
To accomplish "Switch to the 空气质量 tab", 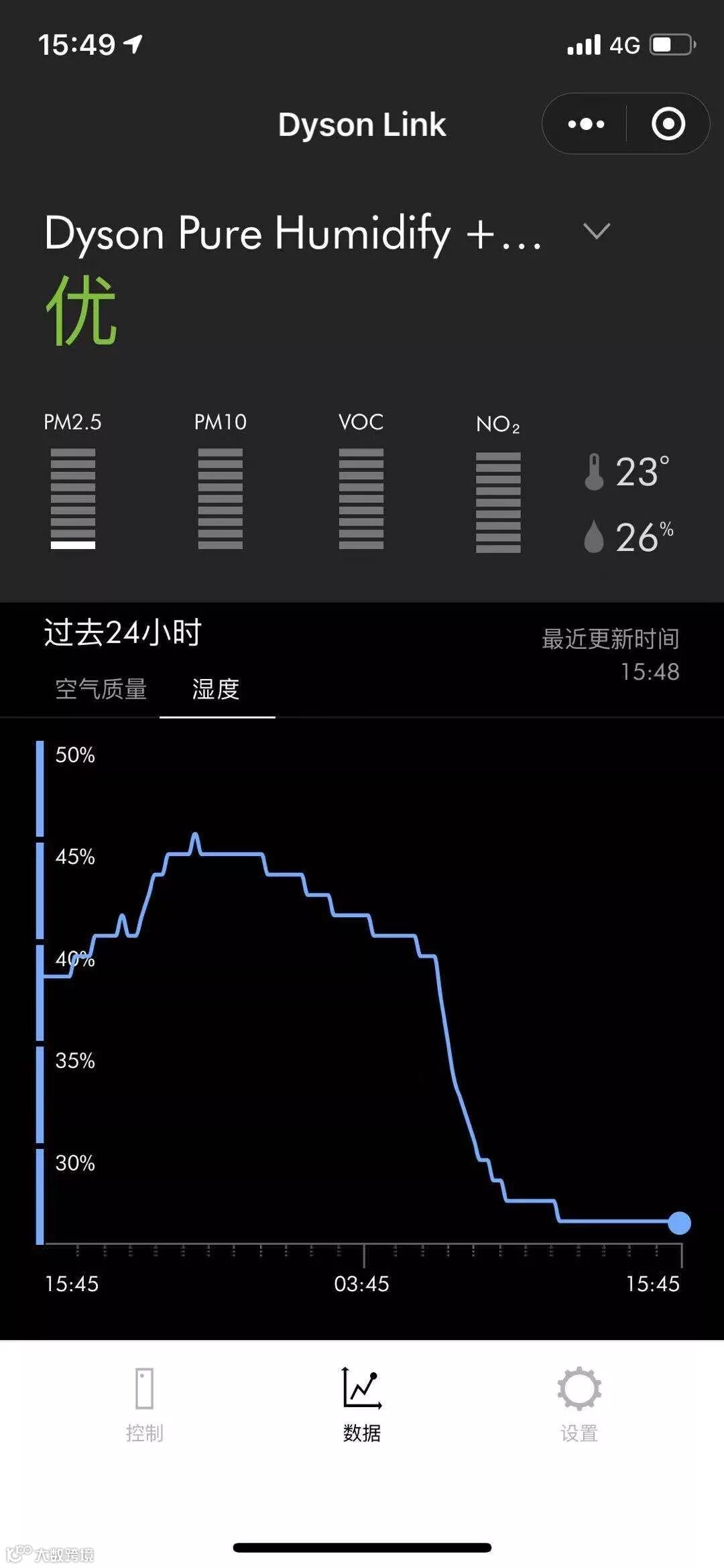I will pyautogui.click(x=101, y=689).
